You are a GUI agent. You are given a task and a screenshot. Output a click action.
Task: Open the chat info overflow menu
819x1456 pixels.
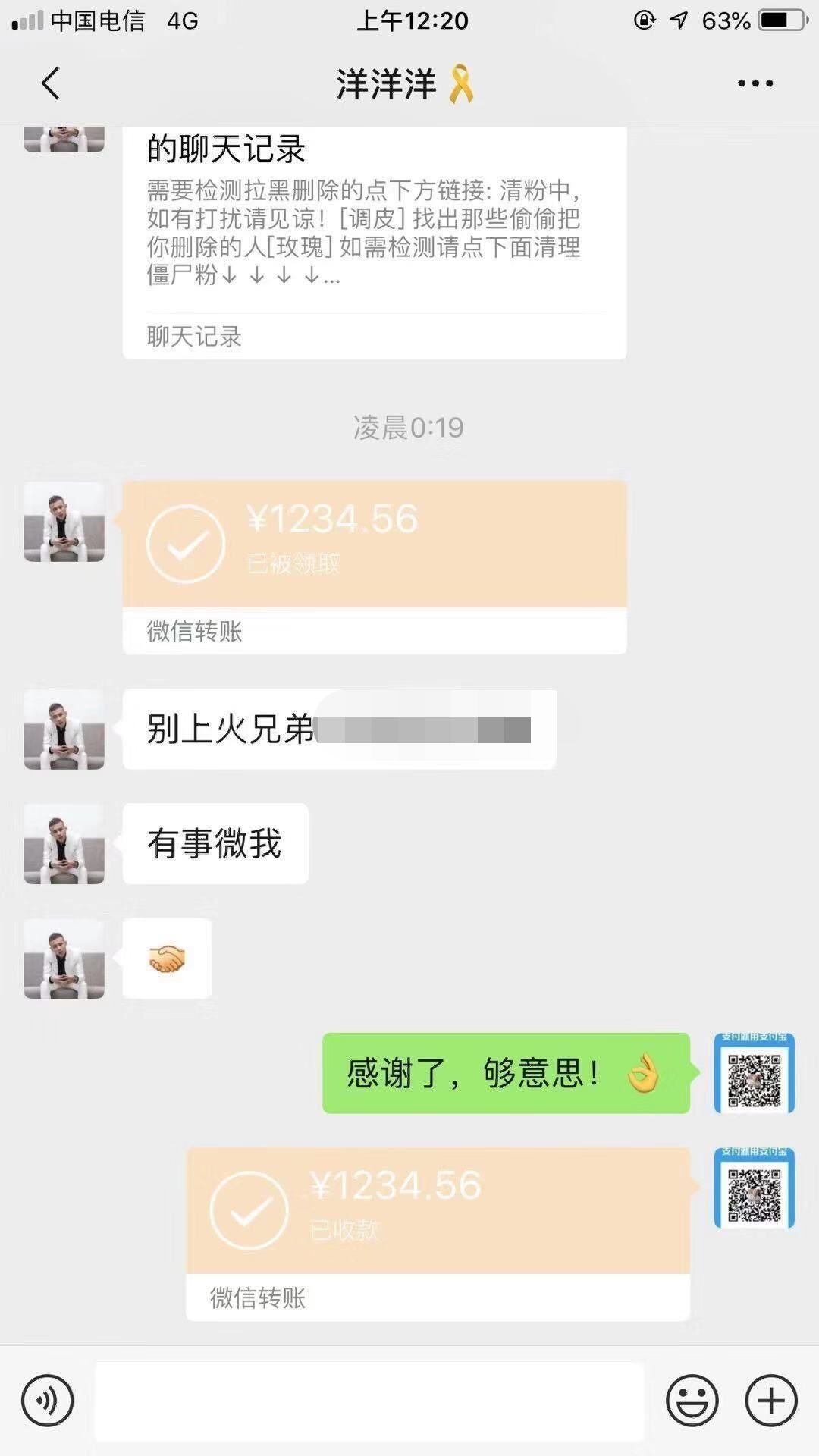tap(755, 83)
